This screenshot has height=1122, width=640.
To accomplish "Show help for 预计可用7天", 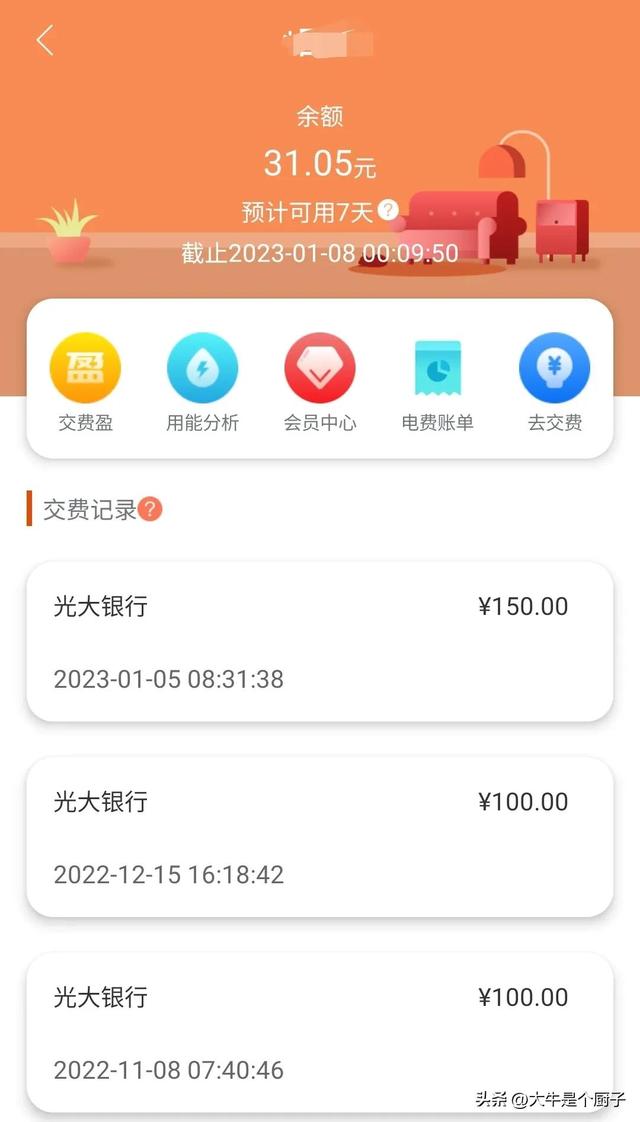I will pyautogui.click(x=388, y=211).
